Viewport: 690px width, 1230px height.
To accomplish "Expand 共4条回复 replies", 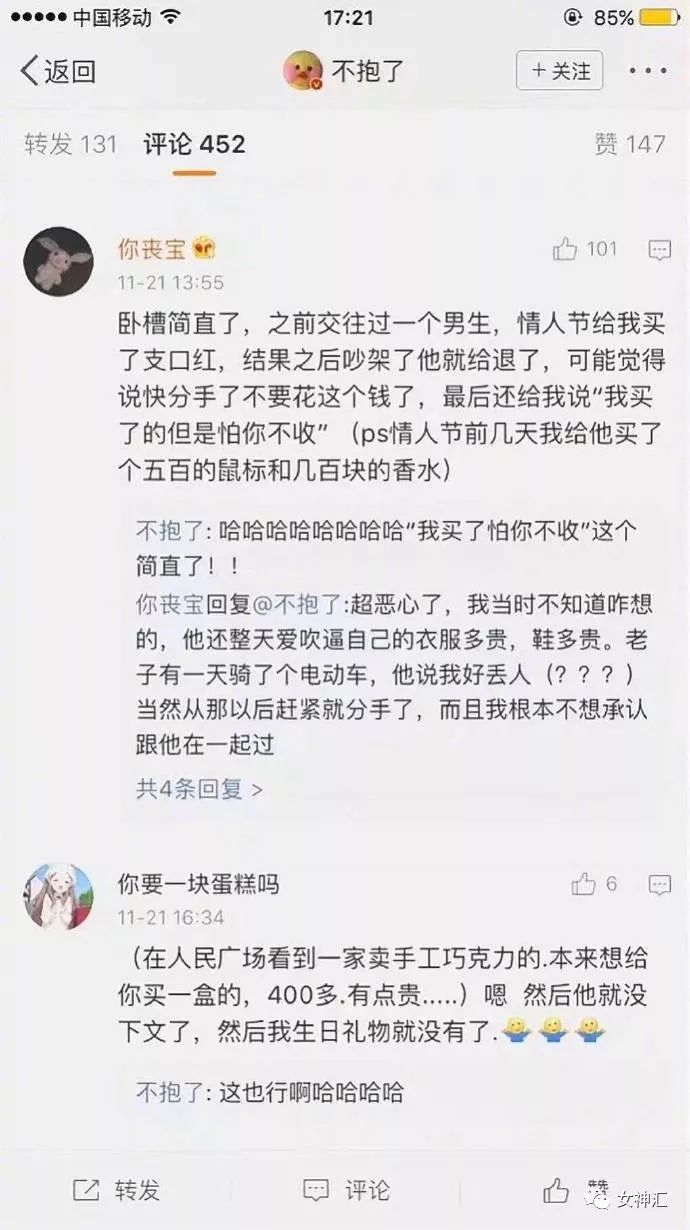I will [x=199, y=789].
